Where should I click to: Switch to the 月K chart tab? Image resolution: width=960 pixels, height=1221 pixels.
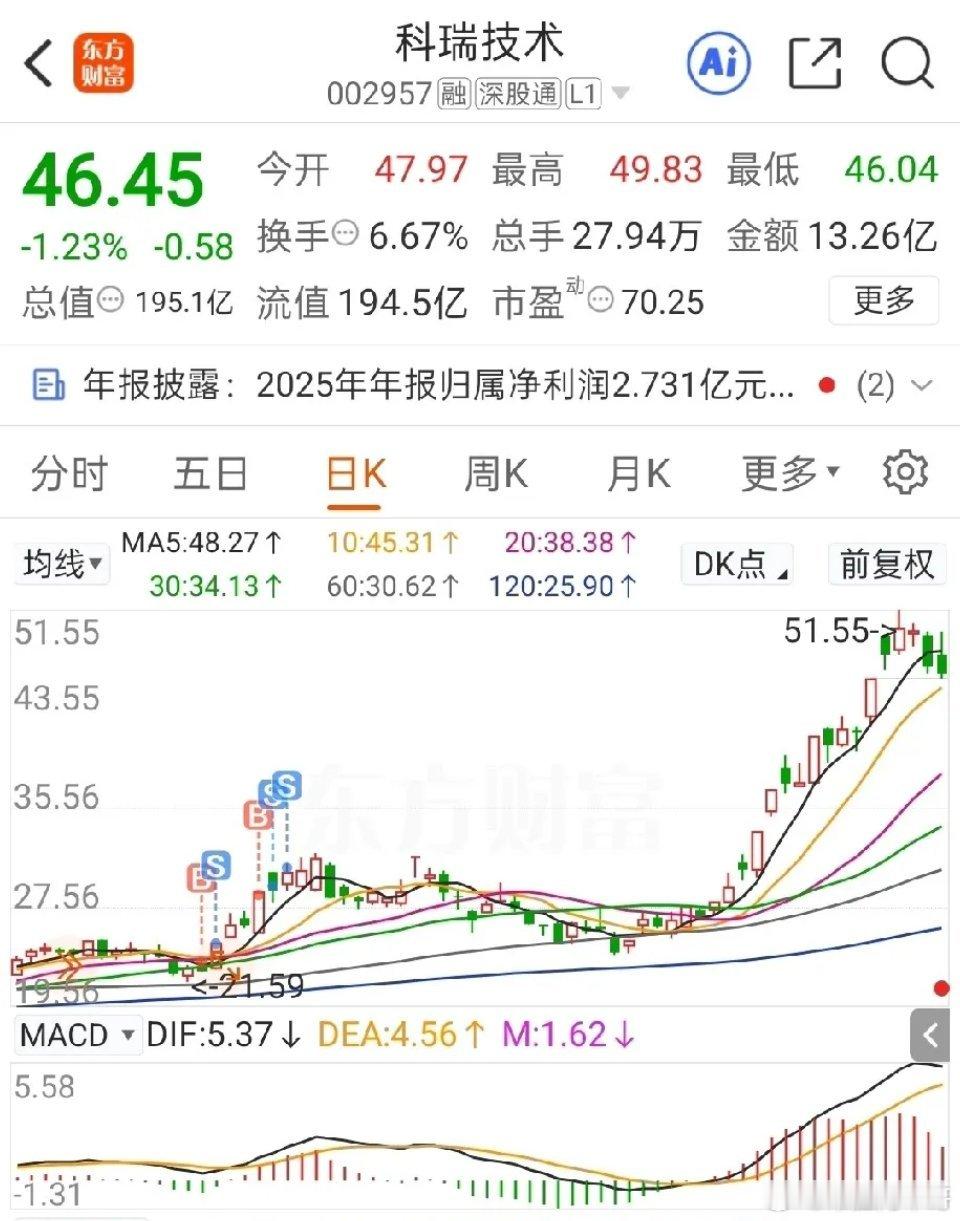638,474
